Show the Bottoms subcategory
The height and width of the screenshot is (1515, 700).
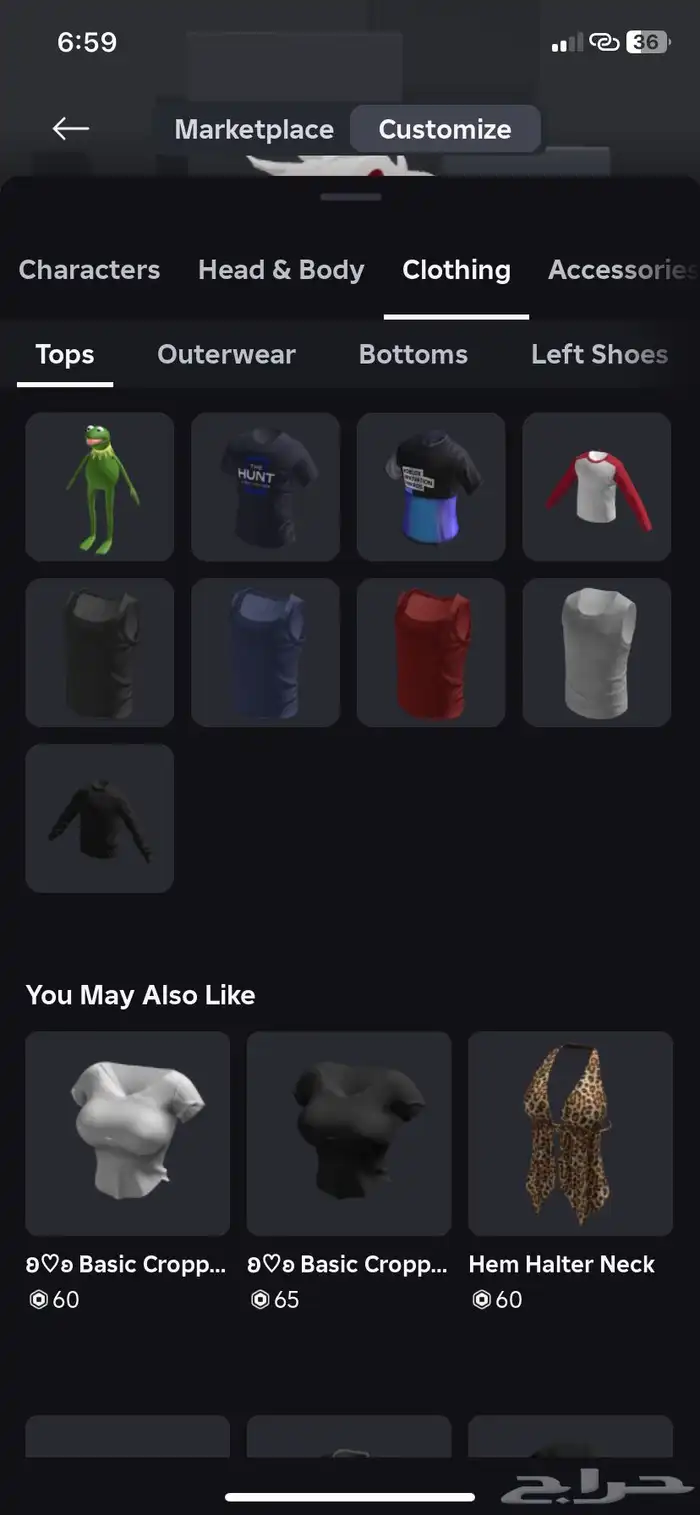tap(413, 355)
